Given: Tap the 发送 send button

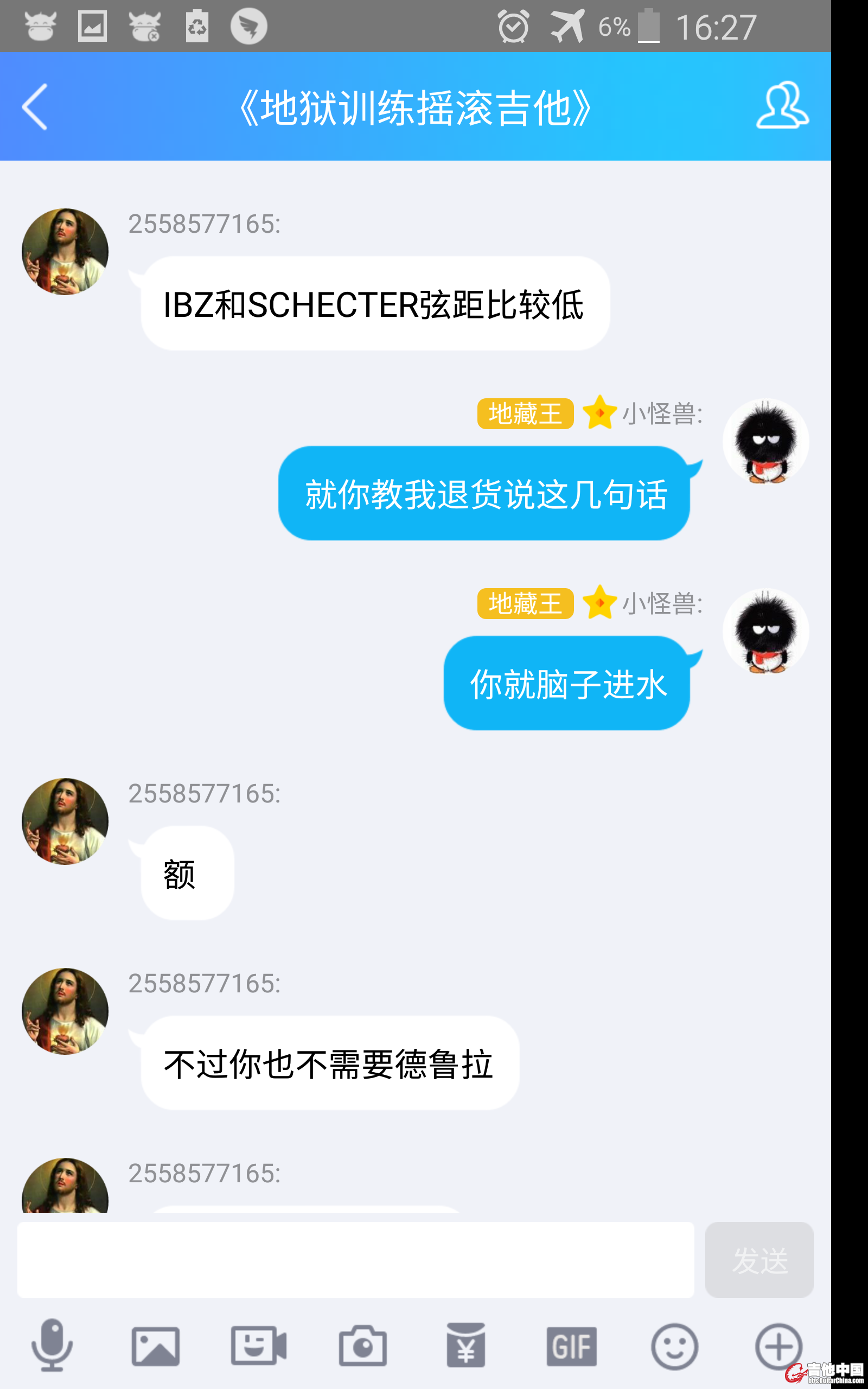Looking at the screenshot, I should pyautogui.click(x=758, y=1260).
